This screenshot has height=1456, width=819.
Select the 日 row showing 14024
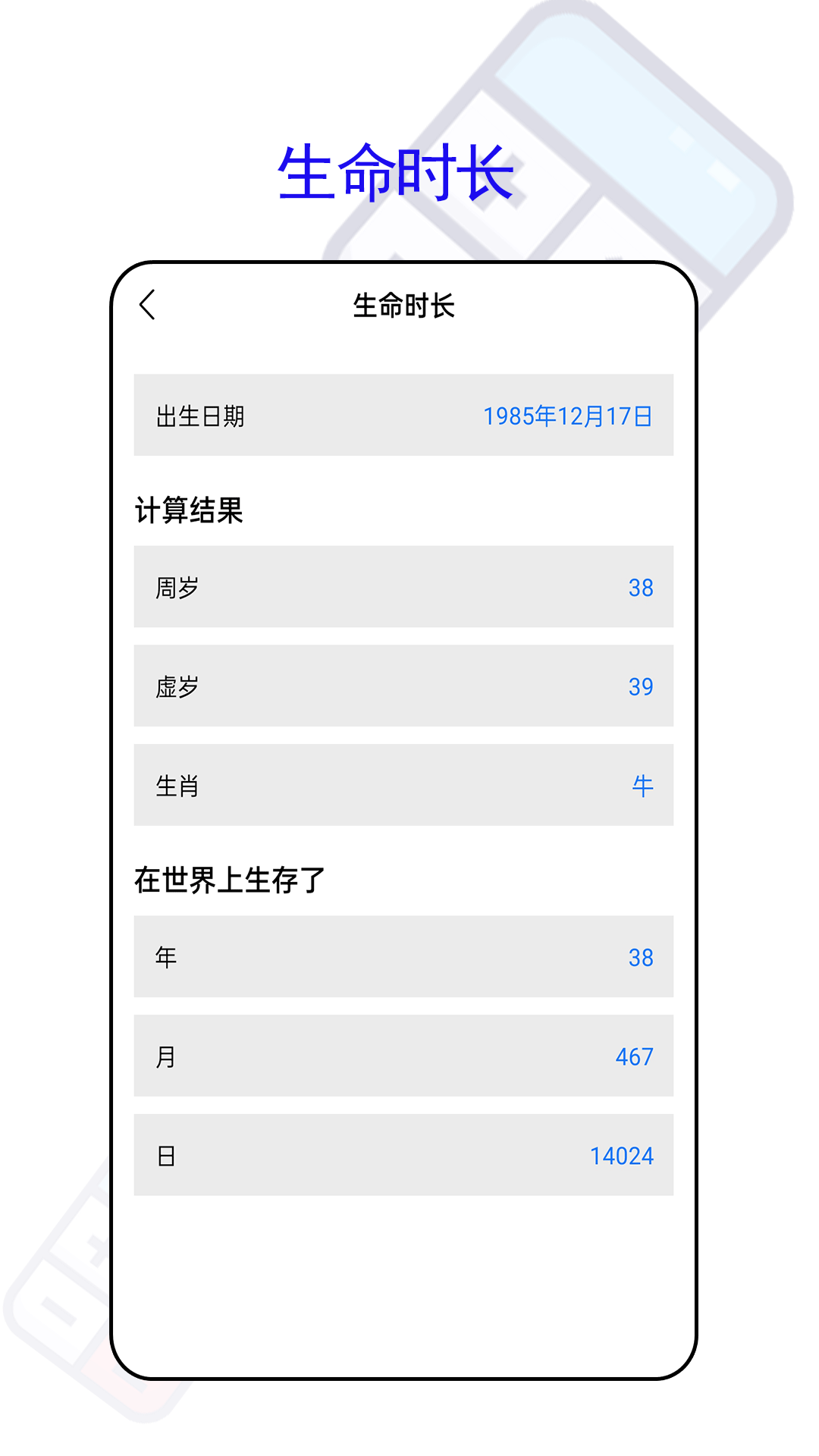point(403,1156)
